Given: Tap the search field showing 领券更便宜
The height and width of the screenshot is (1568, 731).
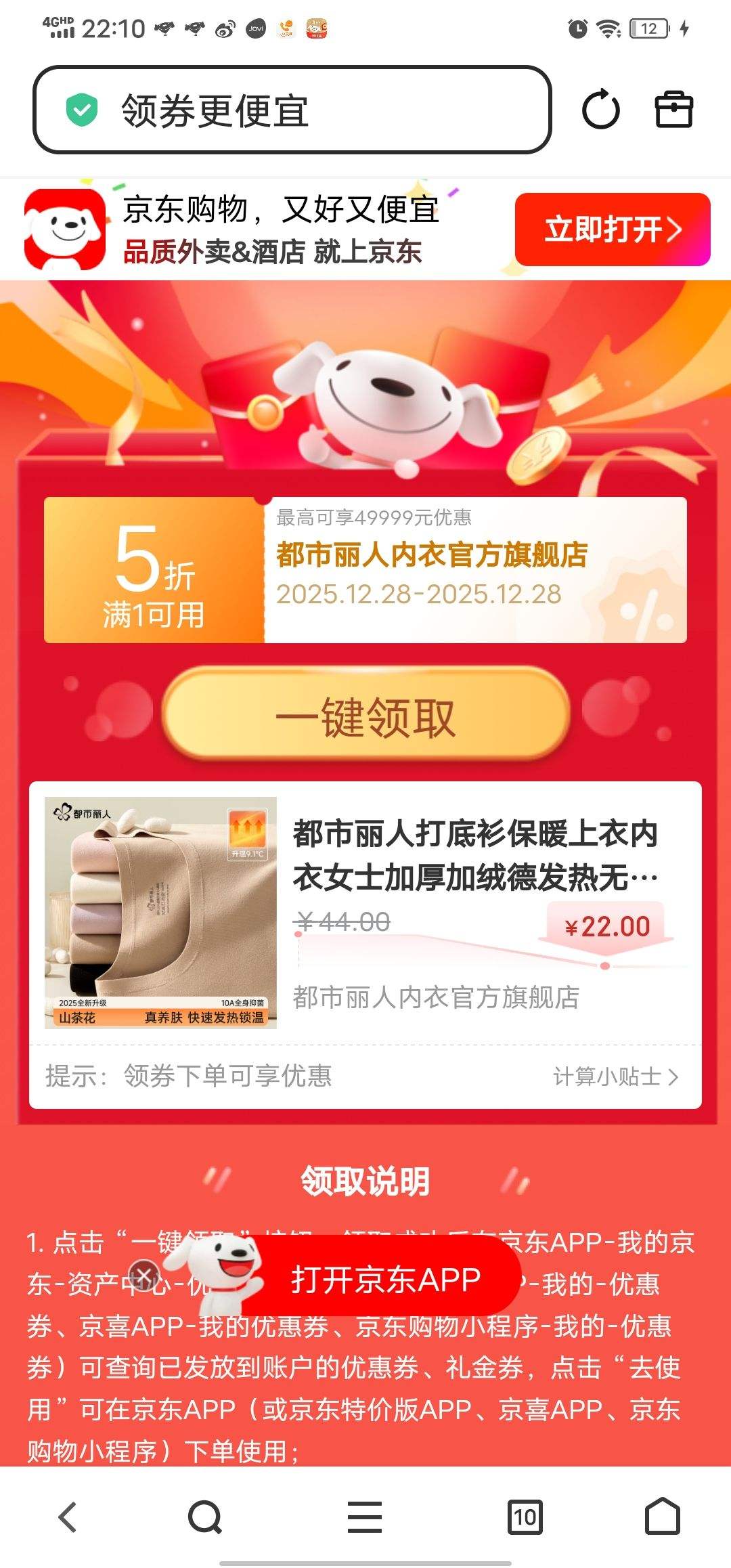Looking at the screenshot, I should pyautogui.click(x=291, y=110).
